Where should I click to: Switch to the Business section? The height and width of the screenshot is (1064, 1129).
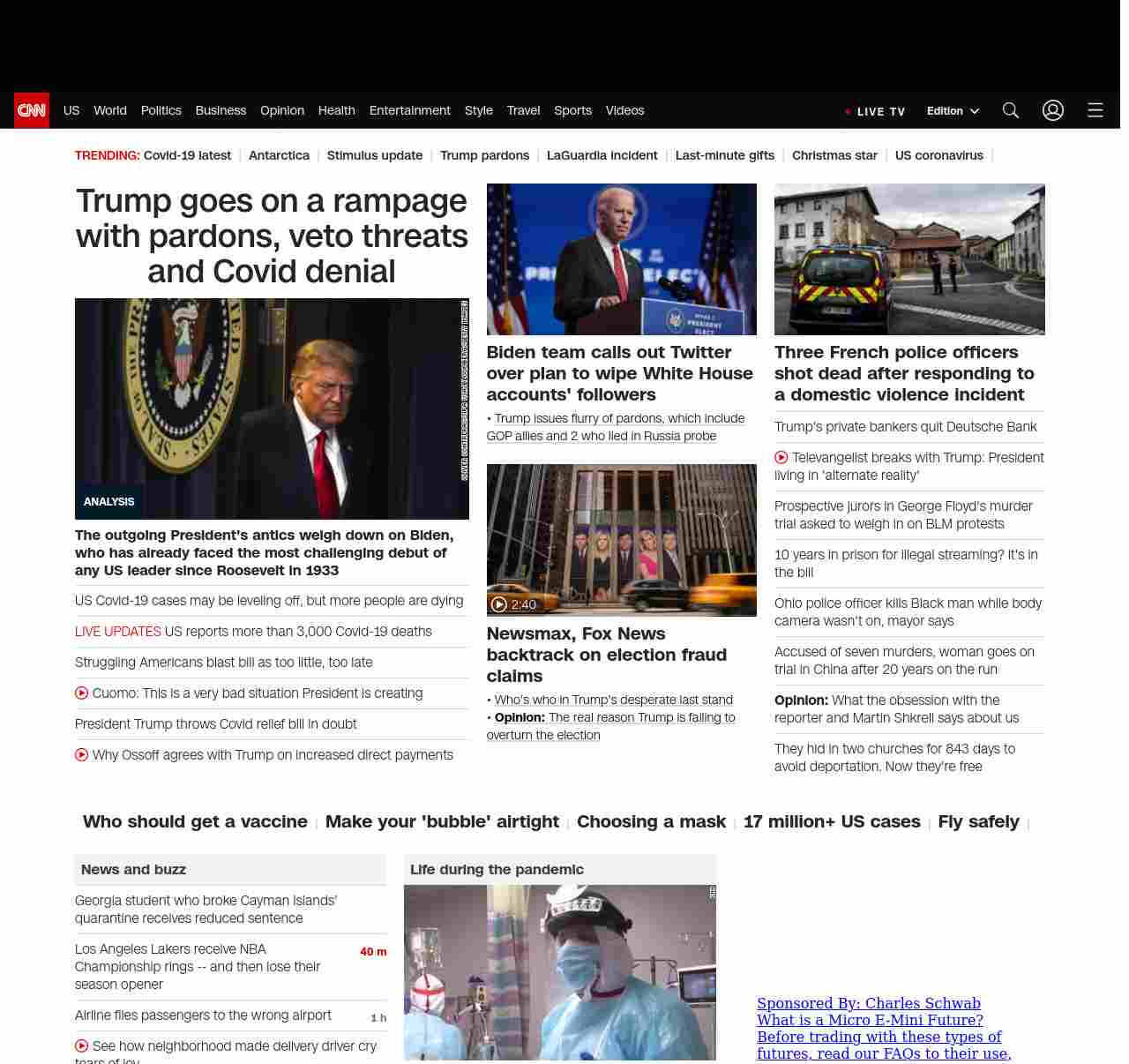pos(221,110)
